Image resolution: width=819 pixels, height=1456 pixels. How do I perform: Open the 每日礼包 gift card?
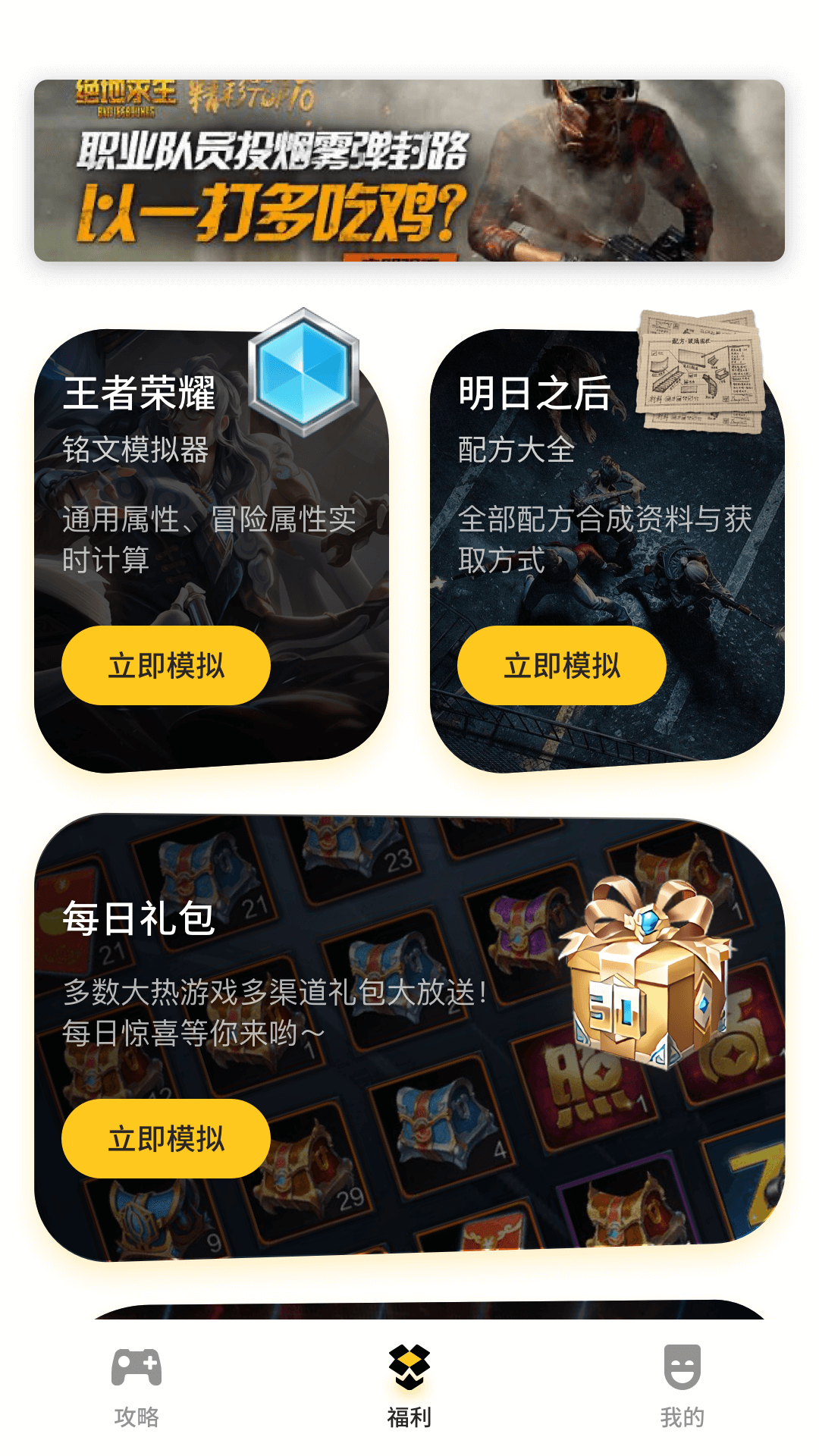point(409,971)
